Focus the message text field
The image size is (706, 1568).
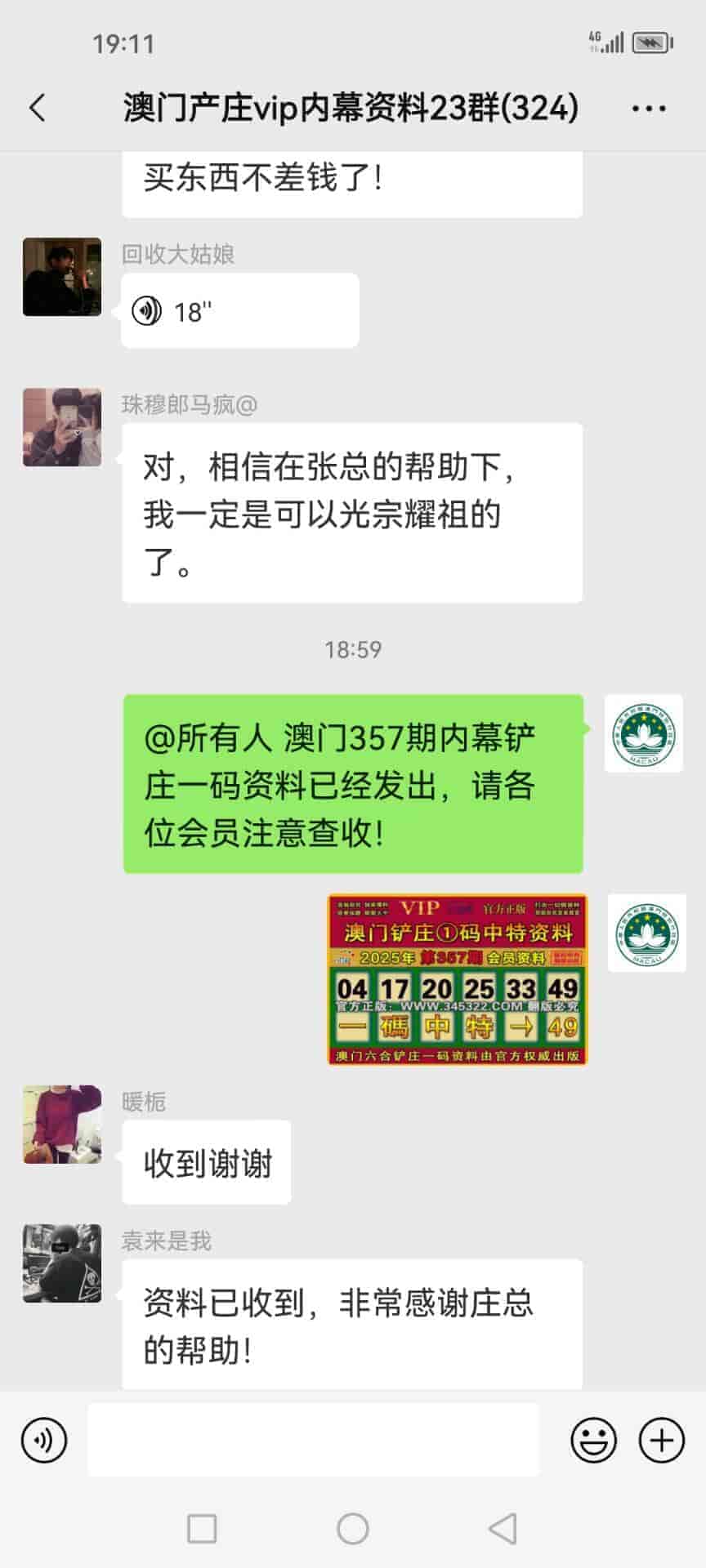pos(313,1440)
